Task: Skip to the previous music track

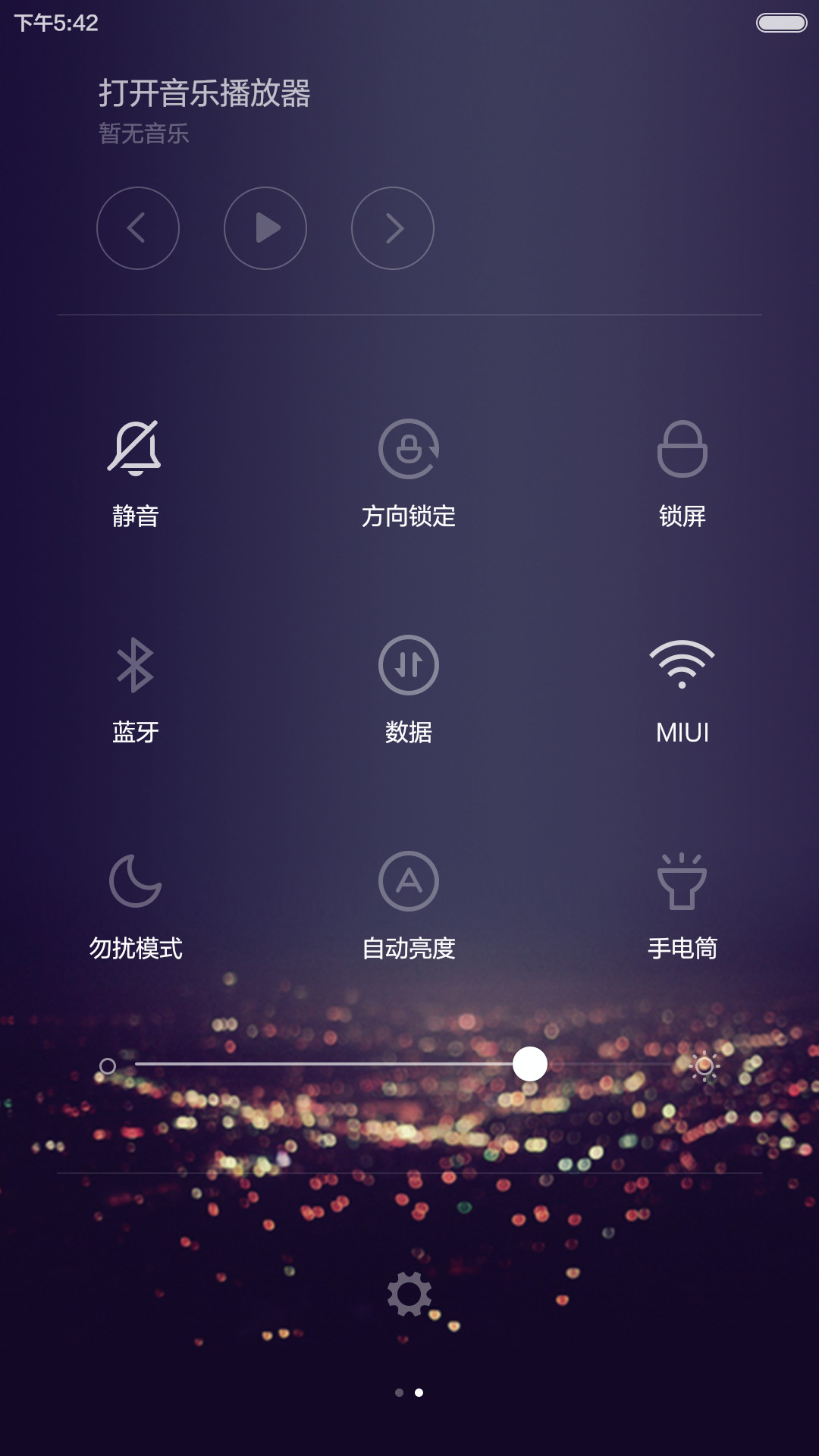Action: pos(138,228)
